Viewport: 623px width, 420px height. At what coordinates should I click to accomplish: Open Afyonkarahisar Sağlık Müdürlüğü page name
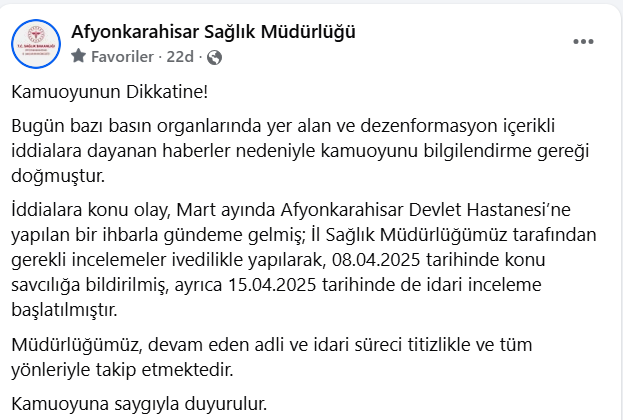(214, 31)
